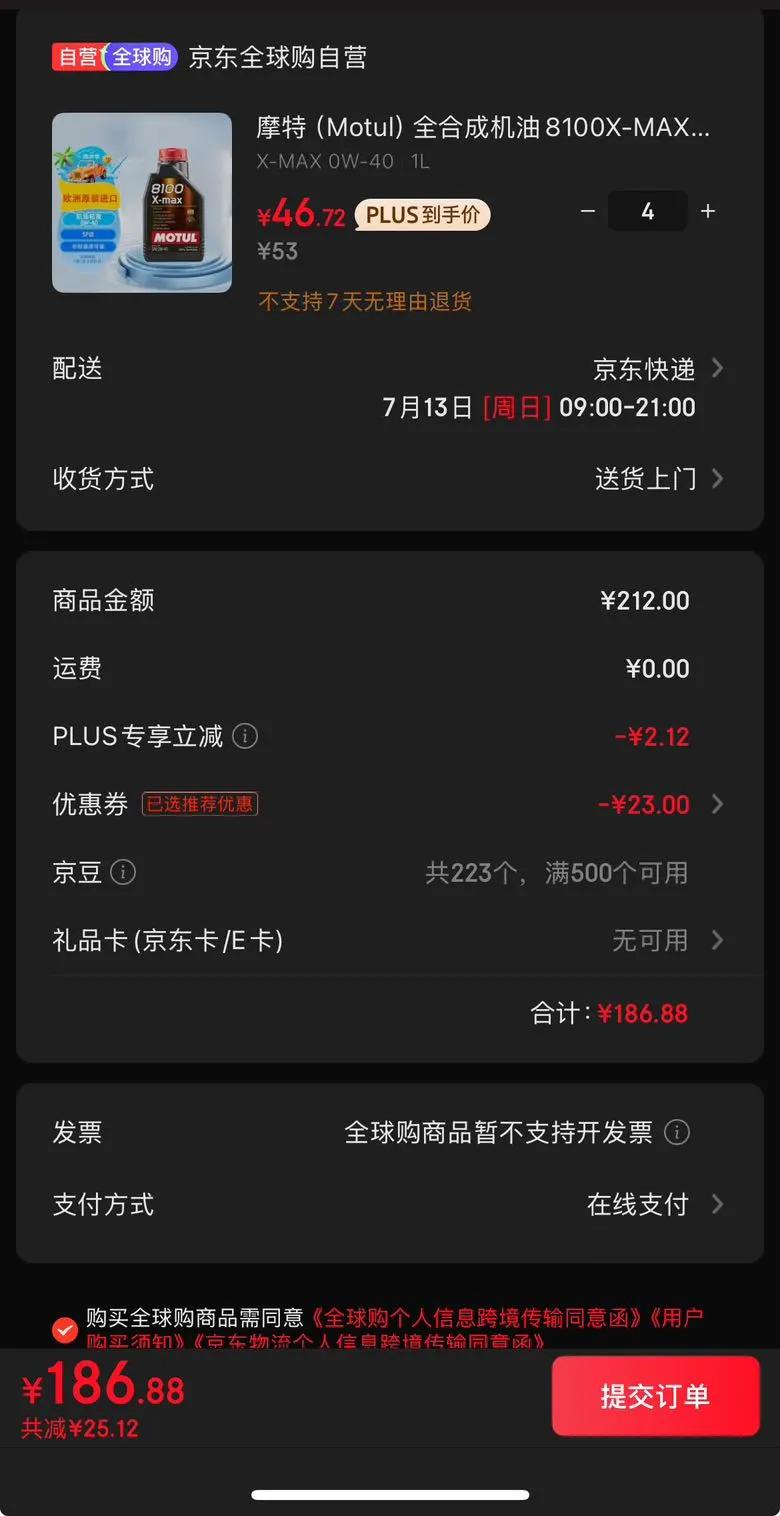
Task: Open the Motul oil product thumbnail
Action: coord(142,203)
